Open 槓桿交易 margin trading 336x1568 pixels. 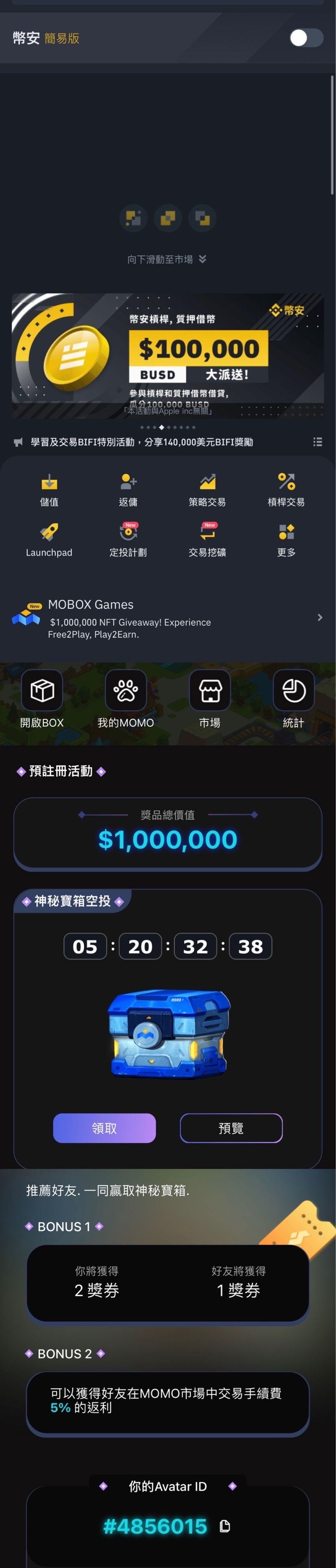point(286,490)
